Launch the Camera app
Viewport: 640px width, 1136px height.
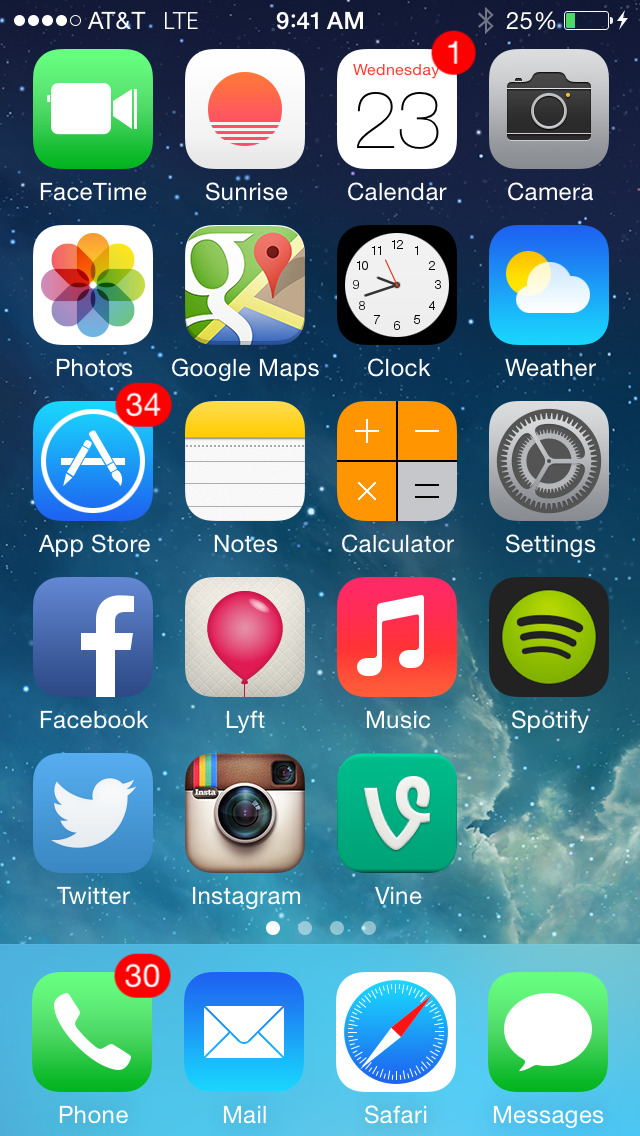click(549, 109)
